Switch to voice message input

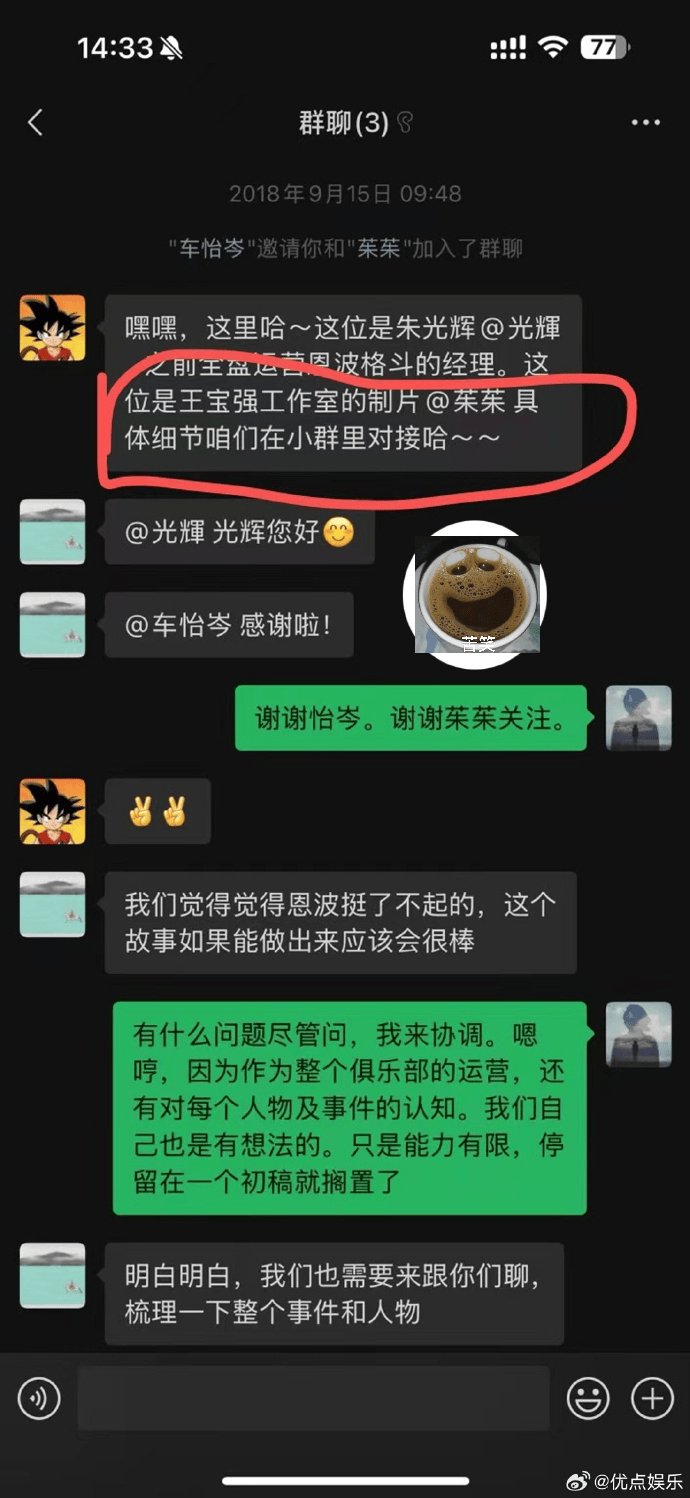pos(40,1398)
